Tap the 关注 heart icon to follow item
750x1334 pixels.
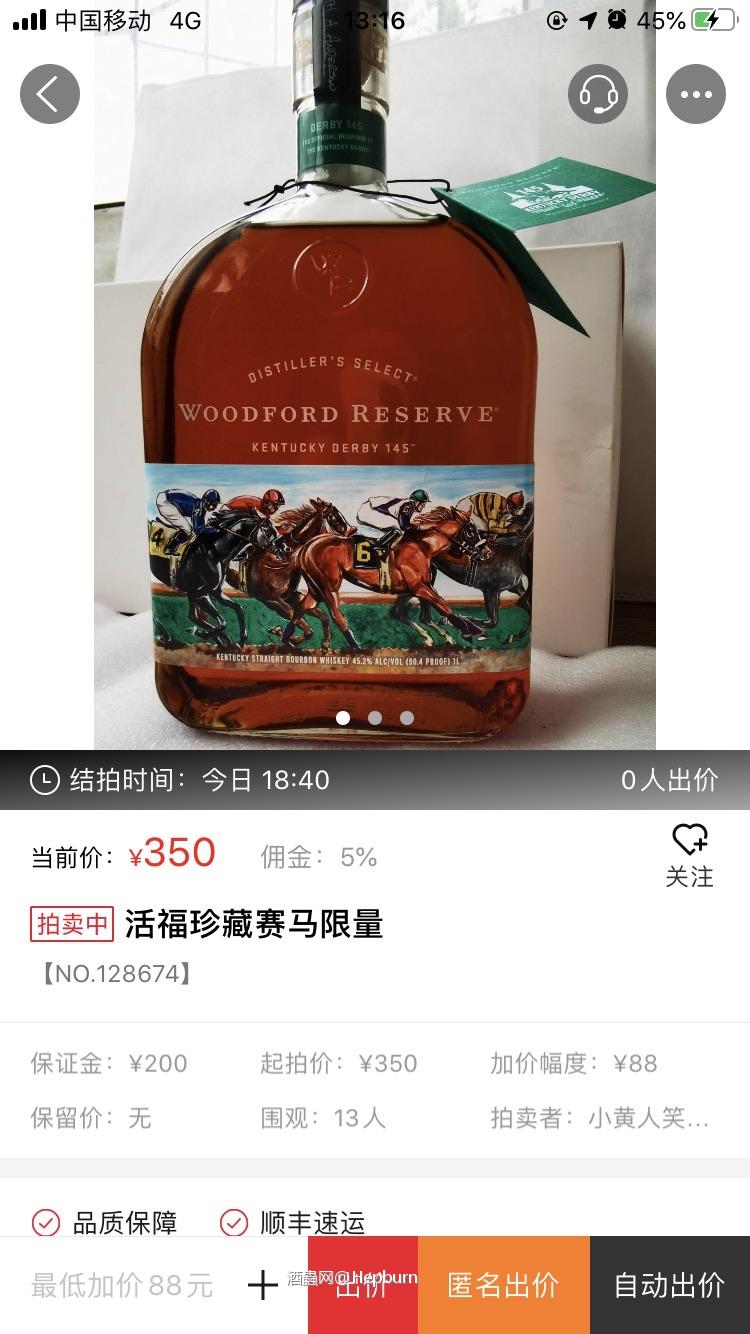click(x=690, y=838)
